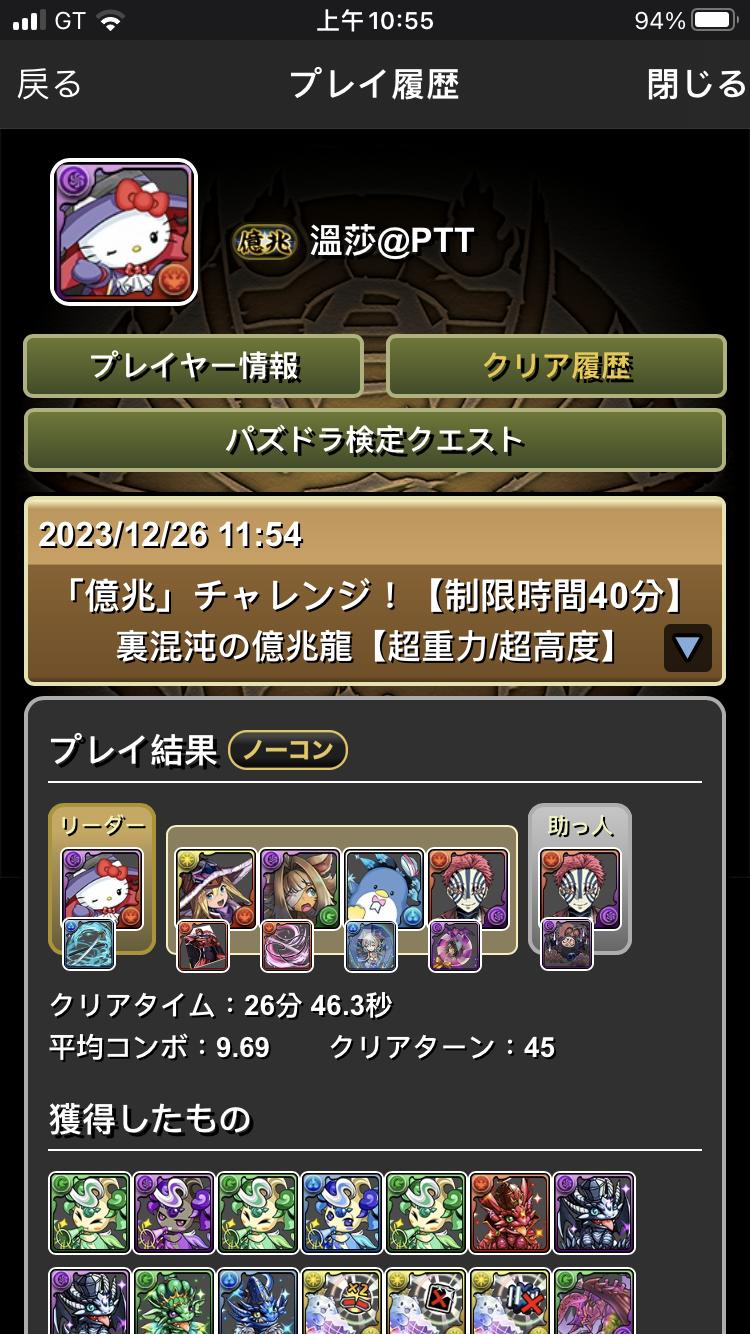The height and width of the screenshot is (1334, 750).
Task: Tap the Hello Kitty player avatar
Action: 124,232
